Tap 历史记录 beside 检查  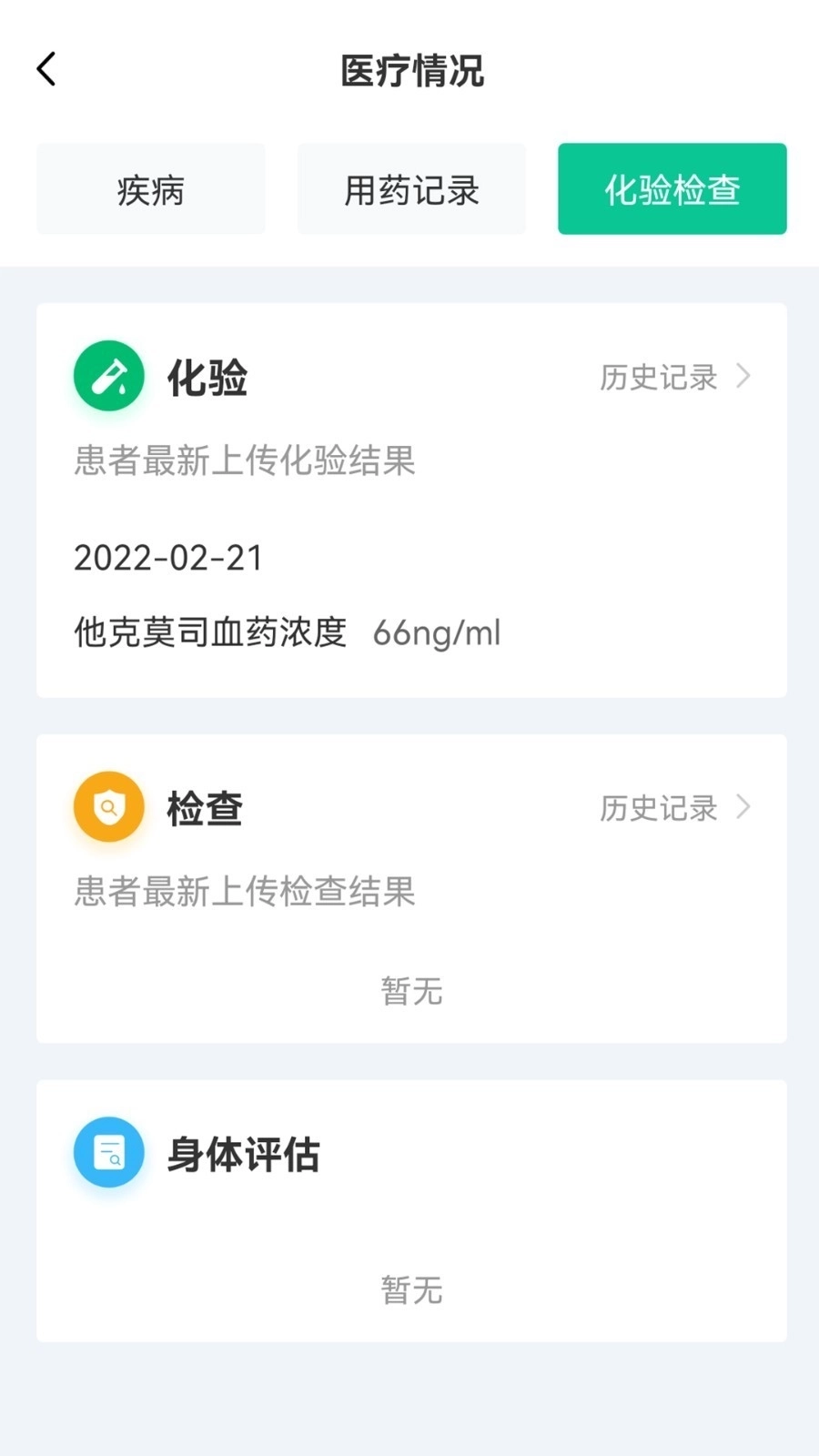point(657,808)
